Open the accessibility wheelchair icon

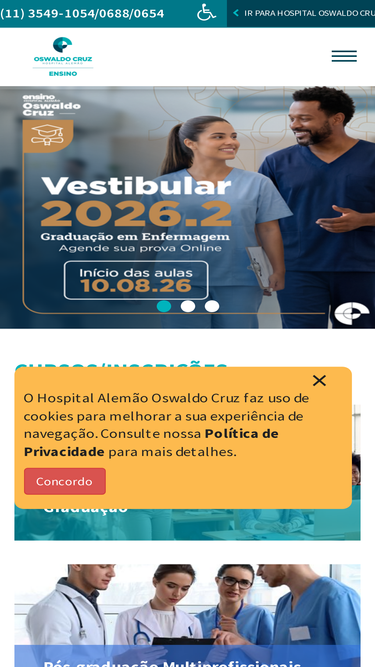tap(206, 13)
